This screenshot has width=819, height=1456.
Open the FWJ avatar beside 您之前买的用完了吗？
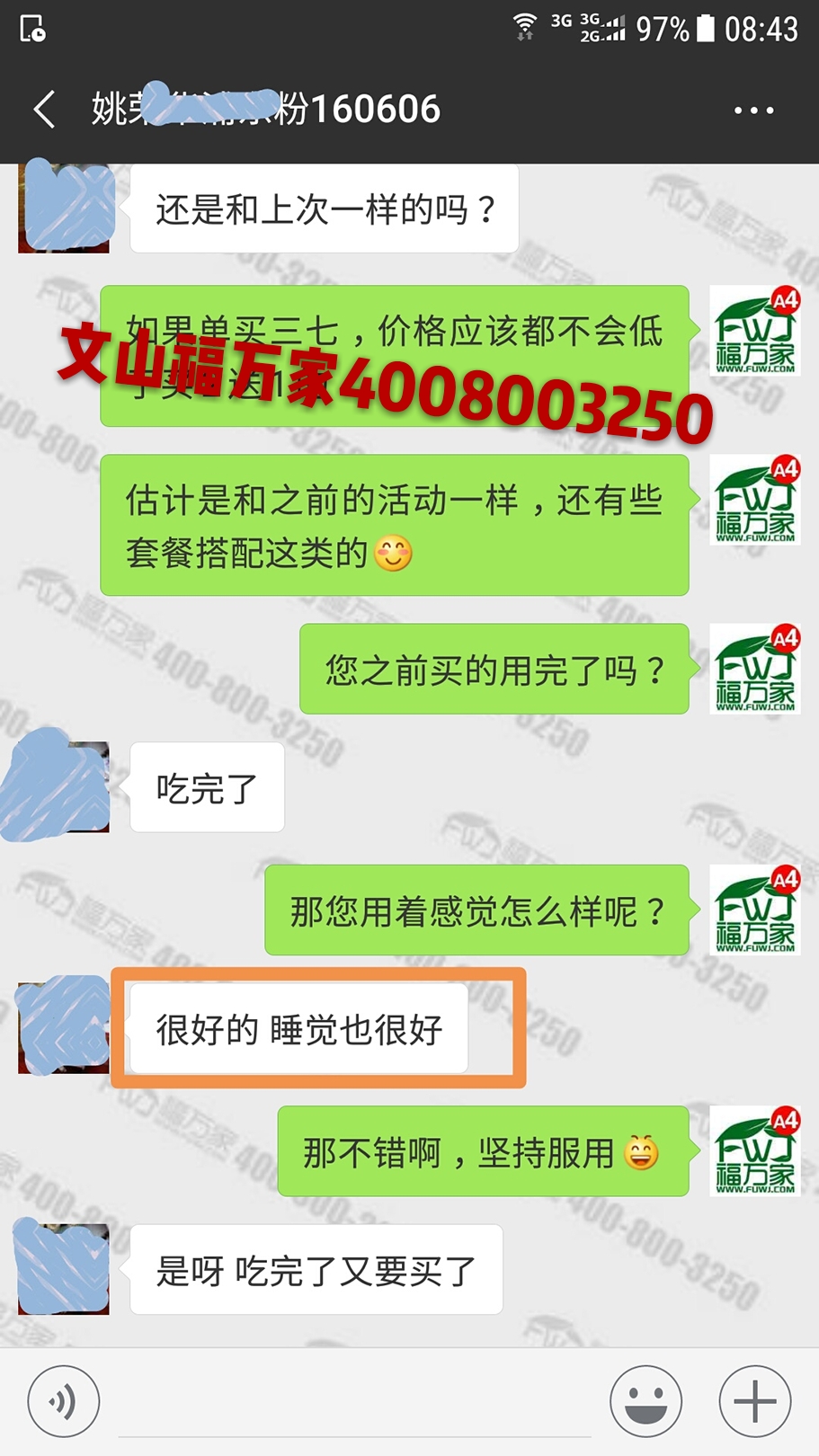(x=754, y=670)
